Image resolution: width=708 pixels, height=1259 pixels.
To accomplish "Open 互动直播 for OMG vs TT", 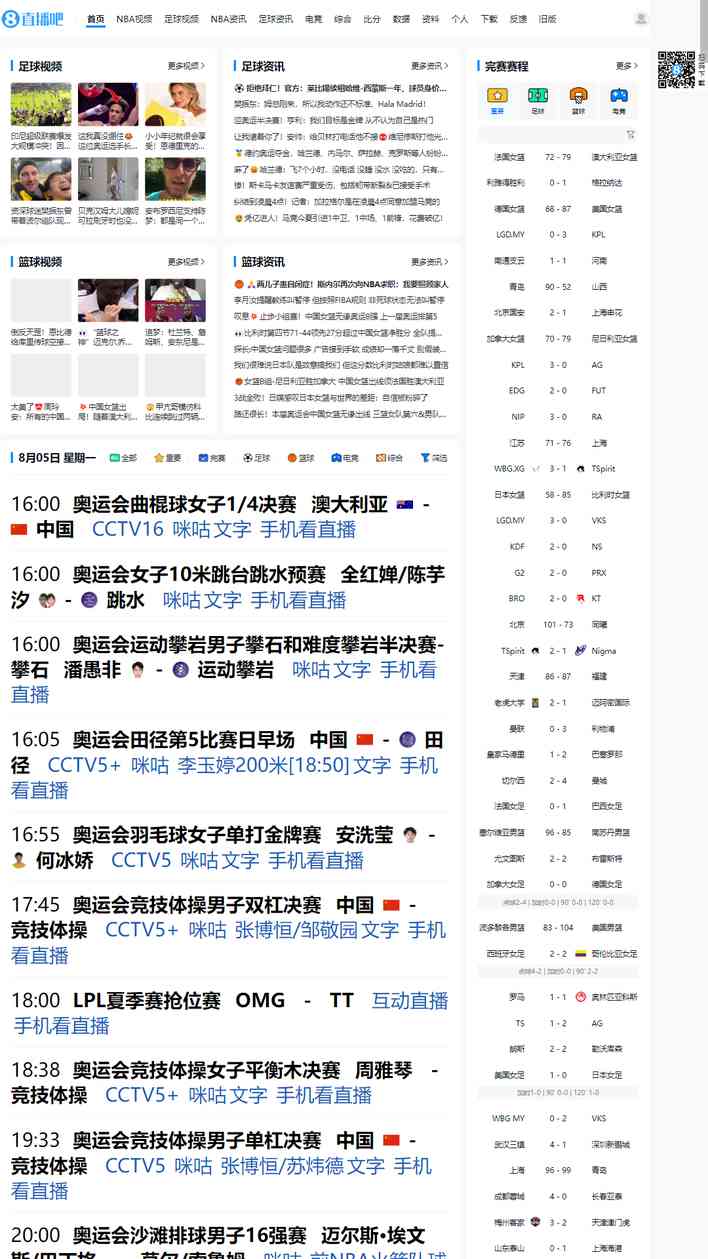I will [410, 1000].
